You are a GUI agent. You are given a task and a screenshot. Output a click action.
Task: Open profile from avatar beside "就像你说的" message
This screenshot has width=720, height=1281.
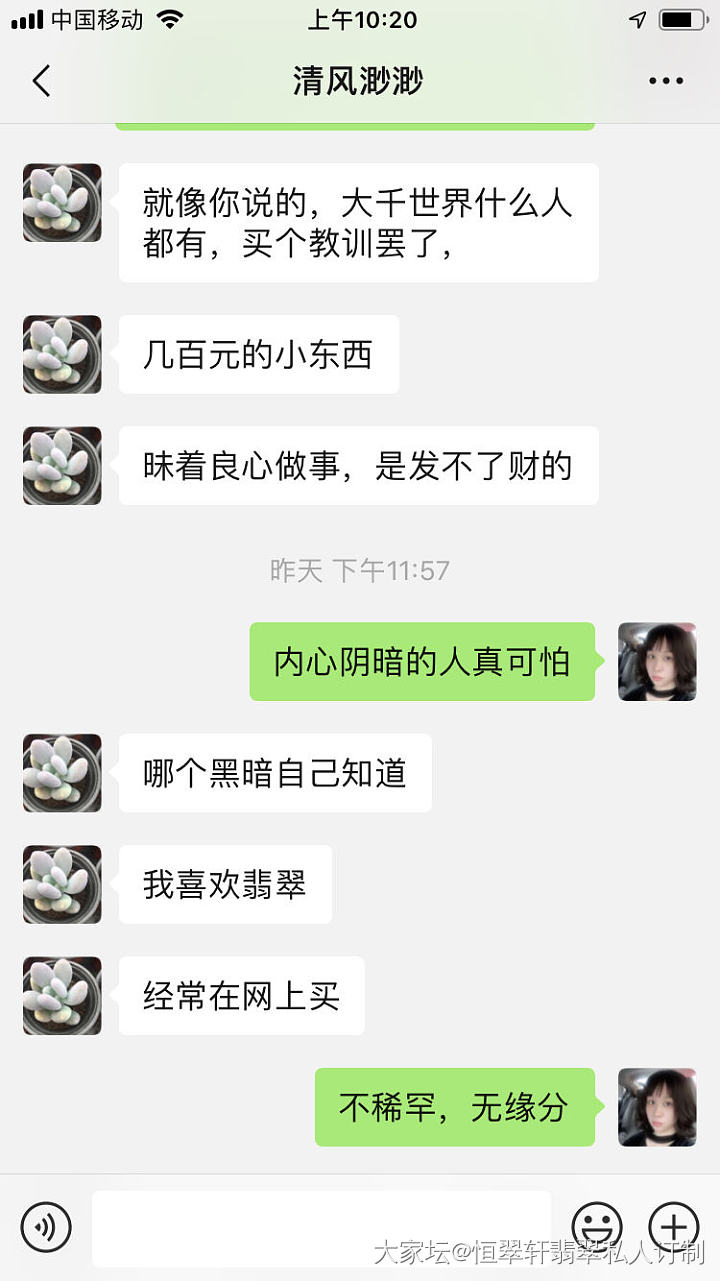click(x=62, y=203)
